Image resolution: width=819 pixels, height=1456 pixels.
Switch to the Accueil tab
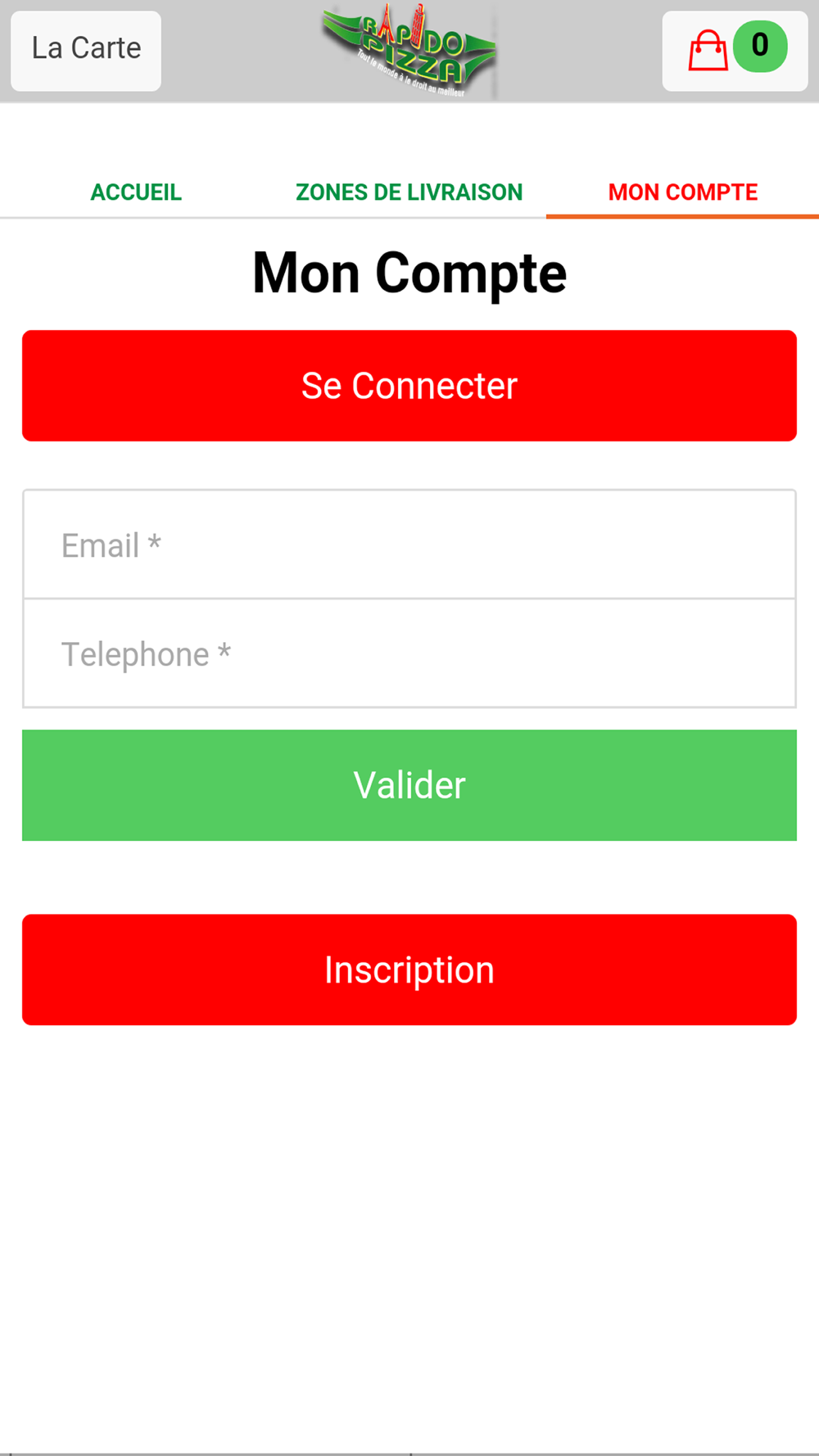[x=136, y=192]
